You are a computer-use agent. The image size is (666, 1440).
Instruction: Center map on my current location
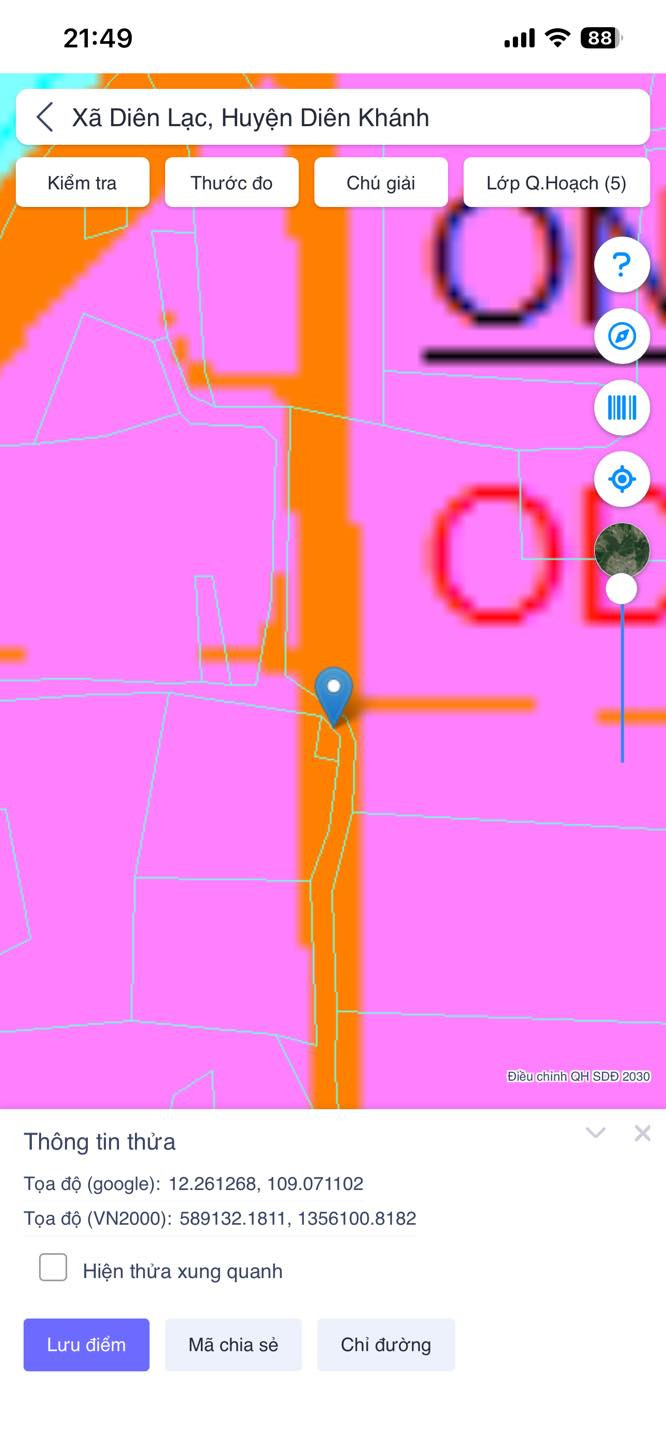[621, 479]
